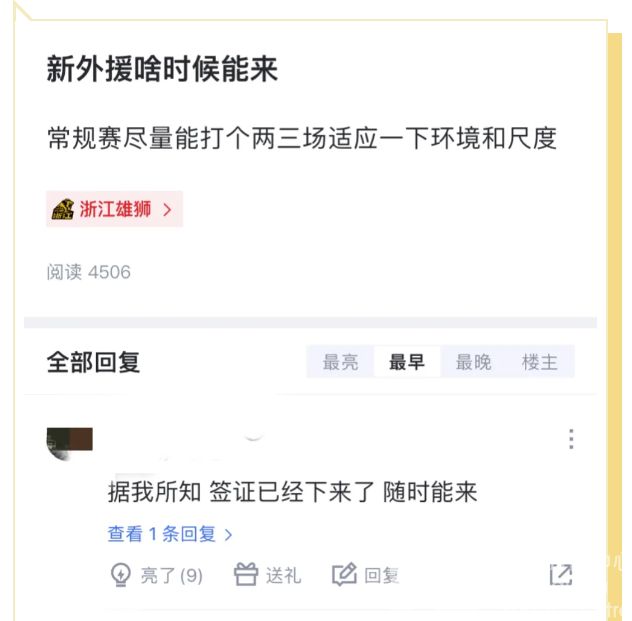Open the 浙江雄狮 team tag
This screenshot has width=632, height=621.
(x=114, y=209)
